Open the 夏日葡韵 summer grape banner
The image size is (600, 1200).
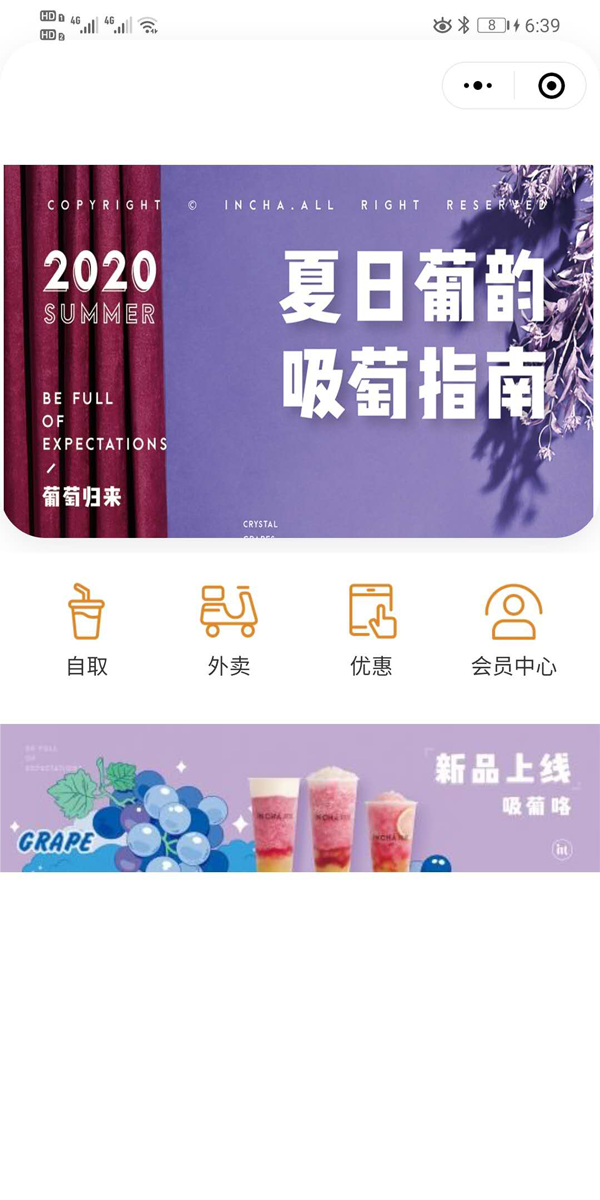click(298, 350)
